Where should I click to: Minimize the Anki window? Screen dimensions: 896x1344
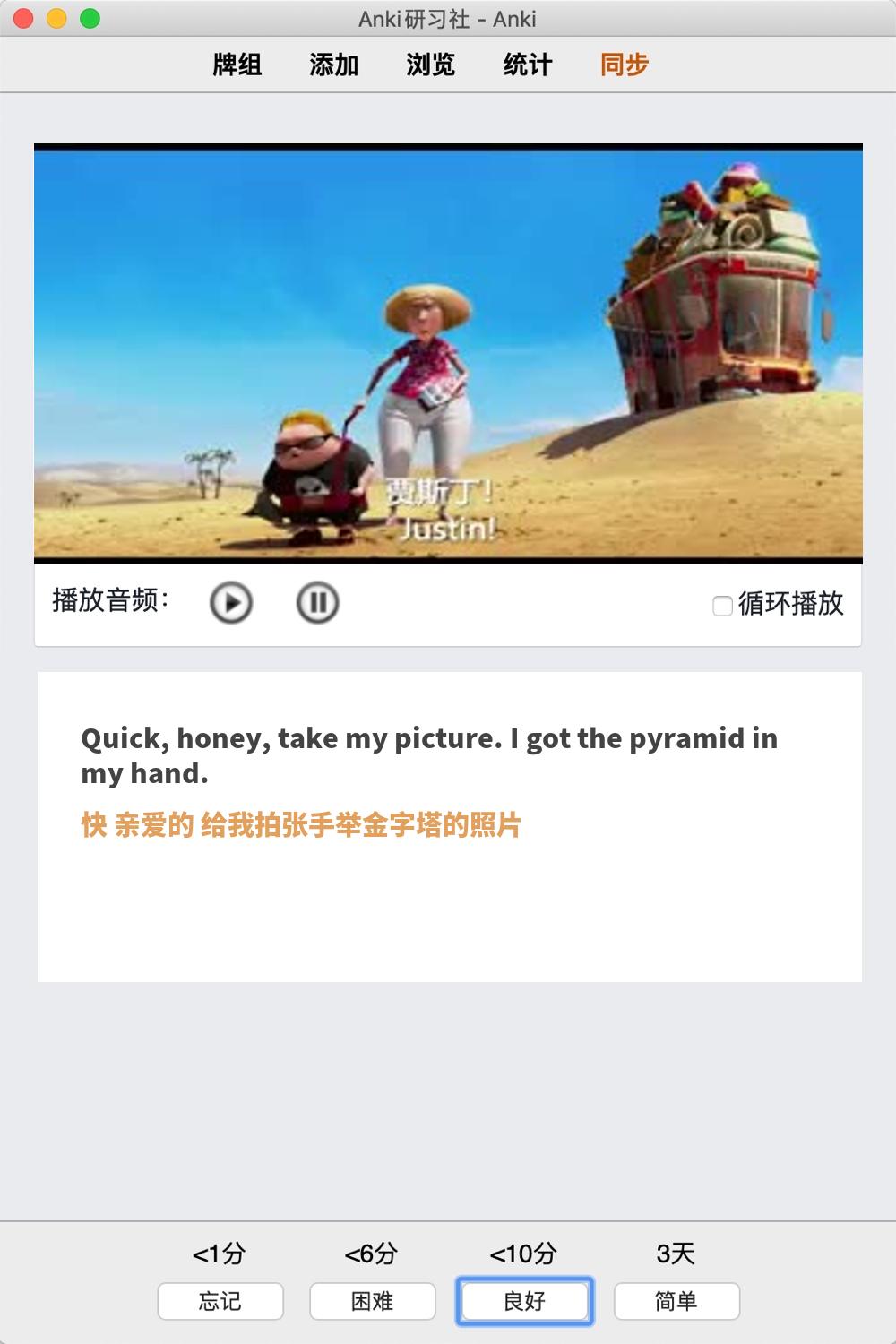56,18
